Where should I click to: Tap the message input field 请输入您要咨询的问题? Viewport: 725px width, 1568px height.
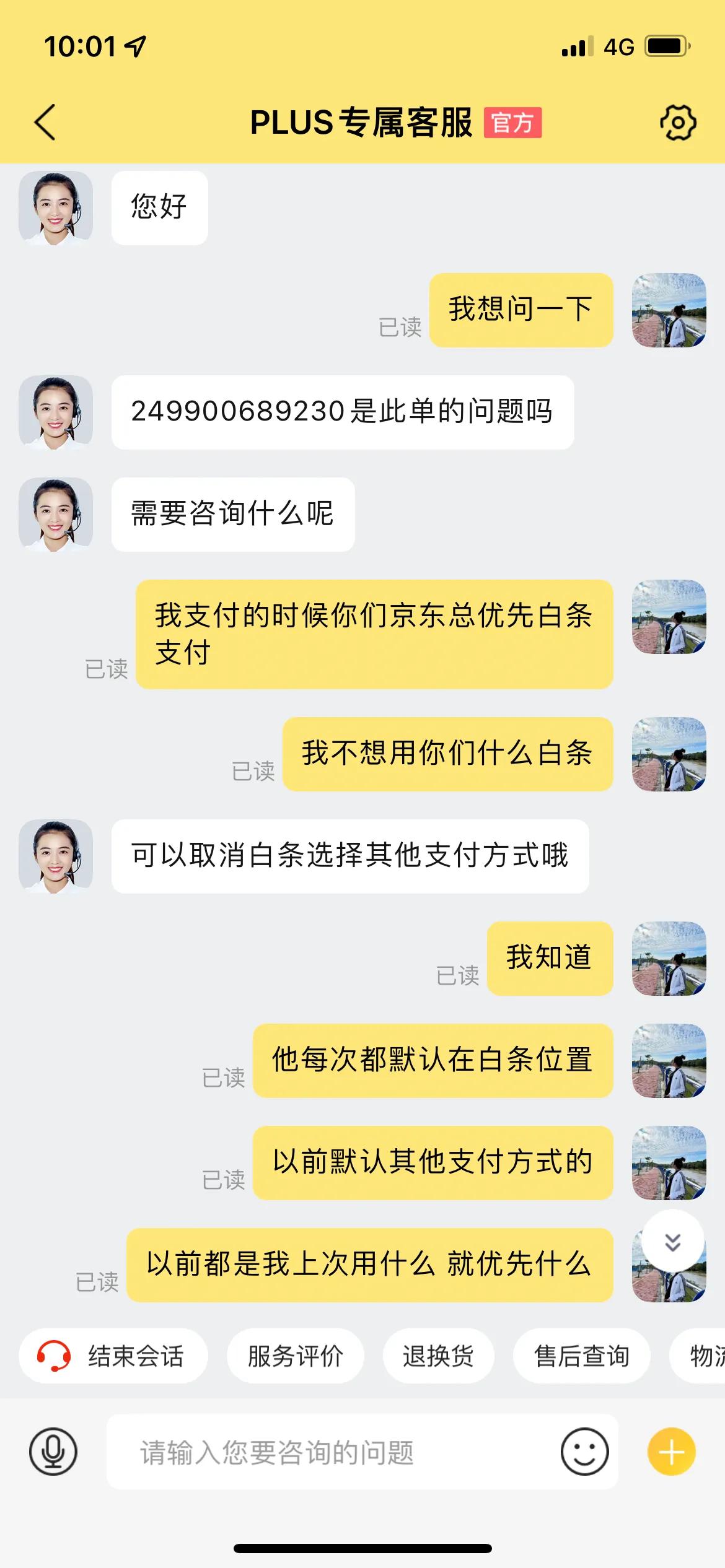tap(279, 1453)
